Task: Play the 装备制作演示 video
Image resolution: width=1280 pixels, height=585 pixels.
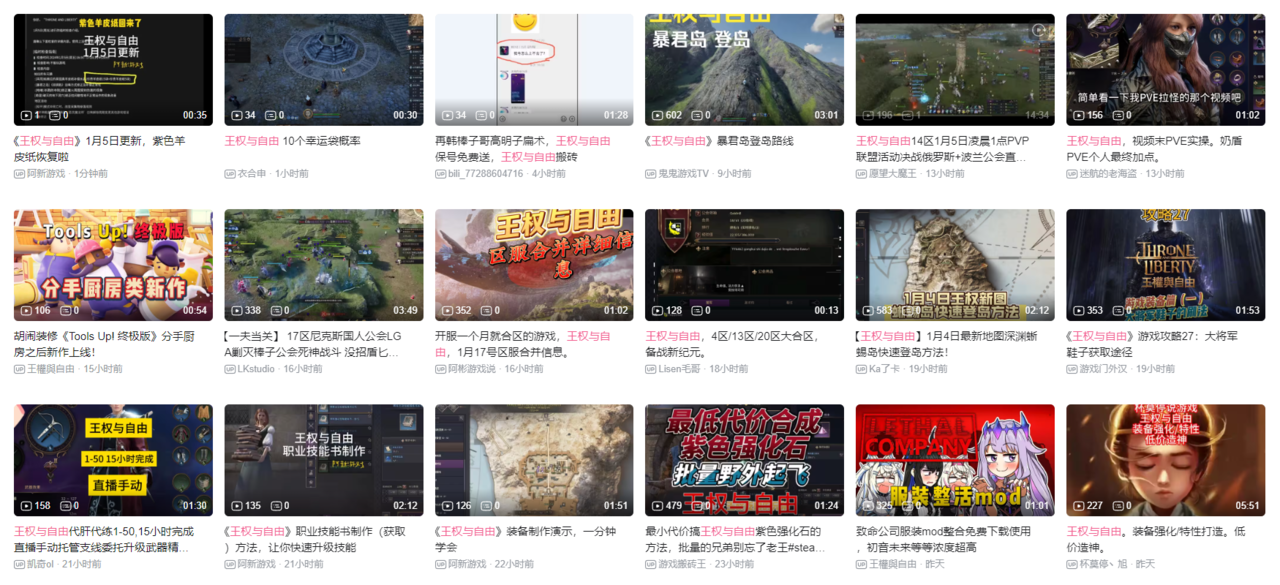Action: tap(534, 460)
